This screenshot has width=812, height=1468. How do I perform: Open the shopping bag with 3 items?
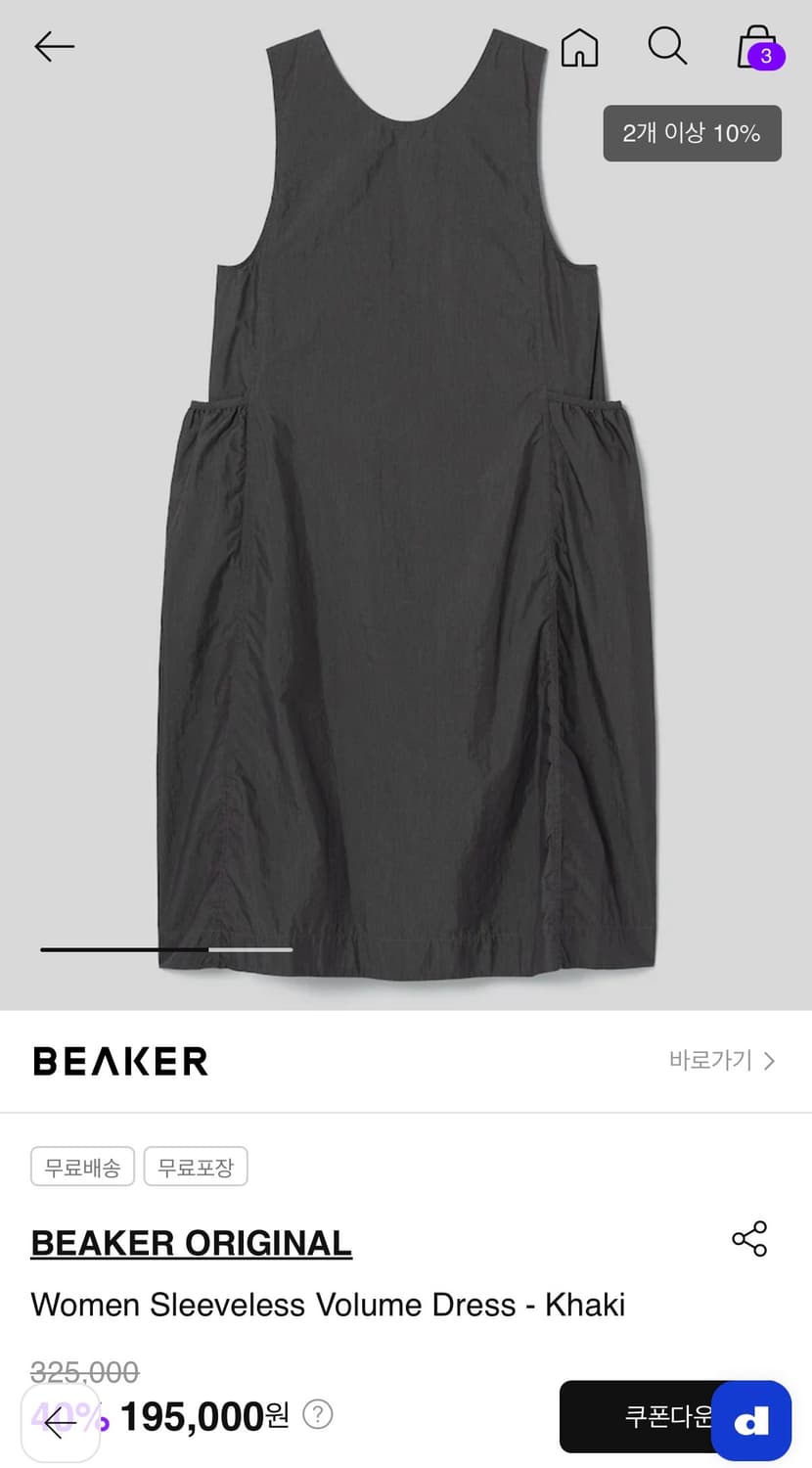pyautogui.click(x=756, y=47)
